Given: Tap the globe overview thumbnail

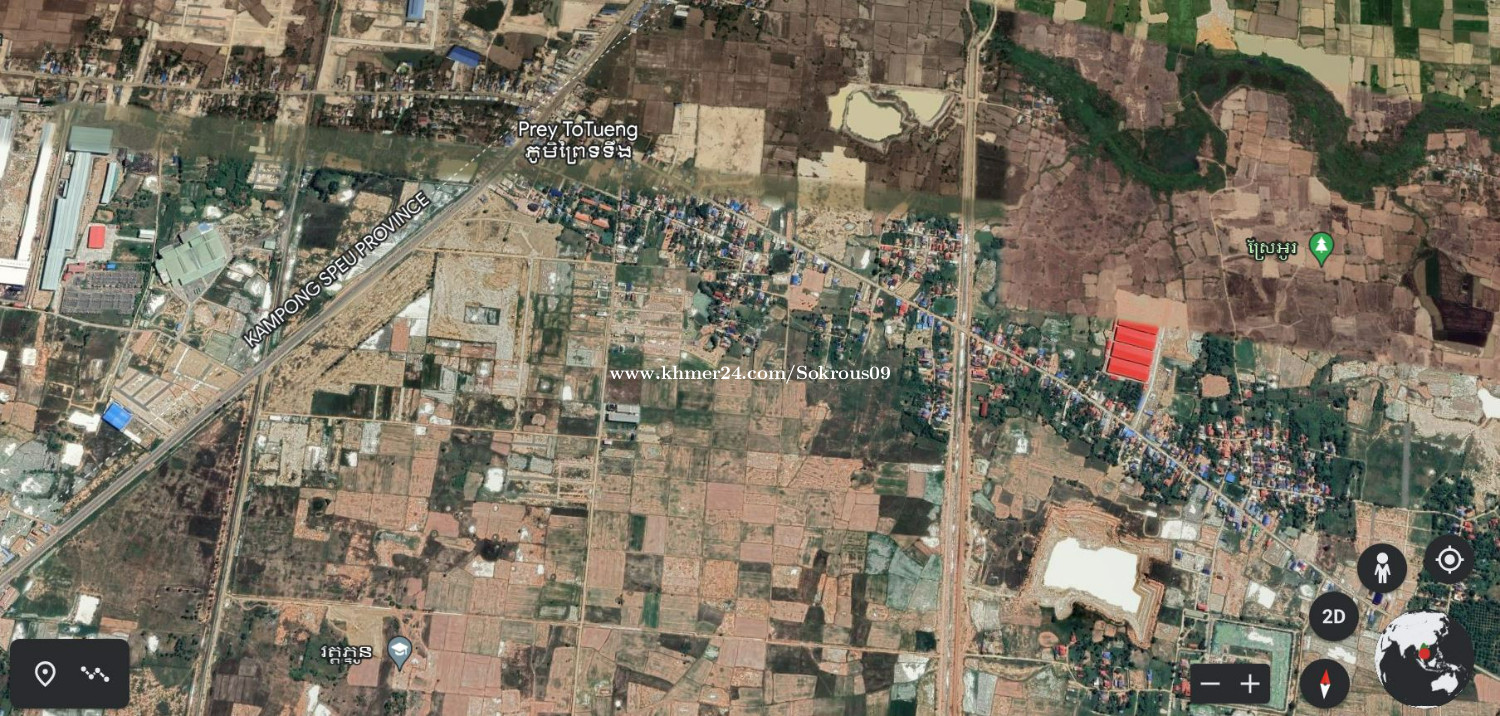Looking at the screenshot, I should point(1424,659).
